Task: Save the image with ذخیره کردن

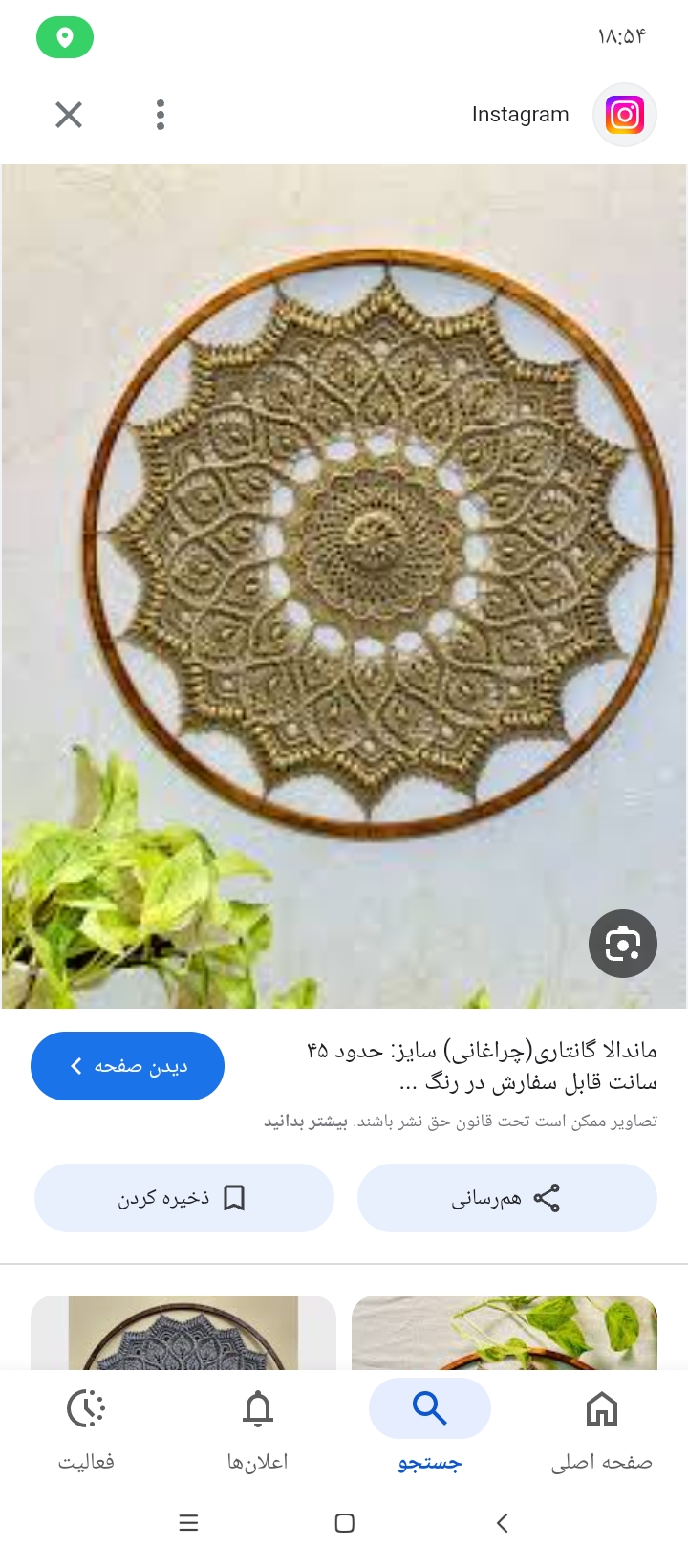Action: 184,1198
